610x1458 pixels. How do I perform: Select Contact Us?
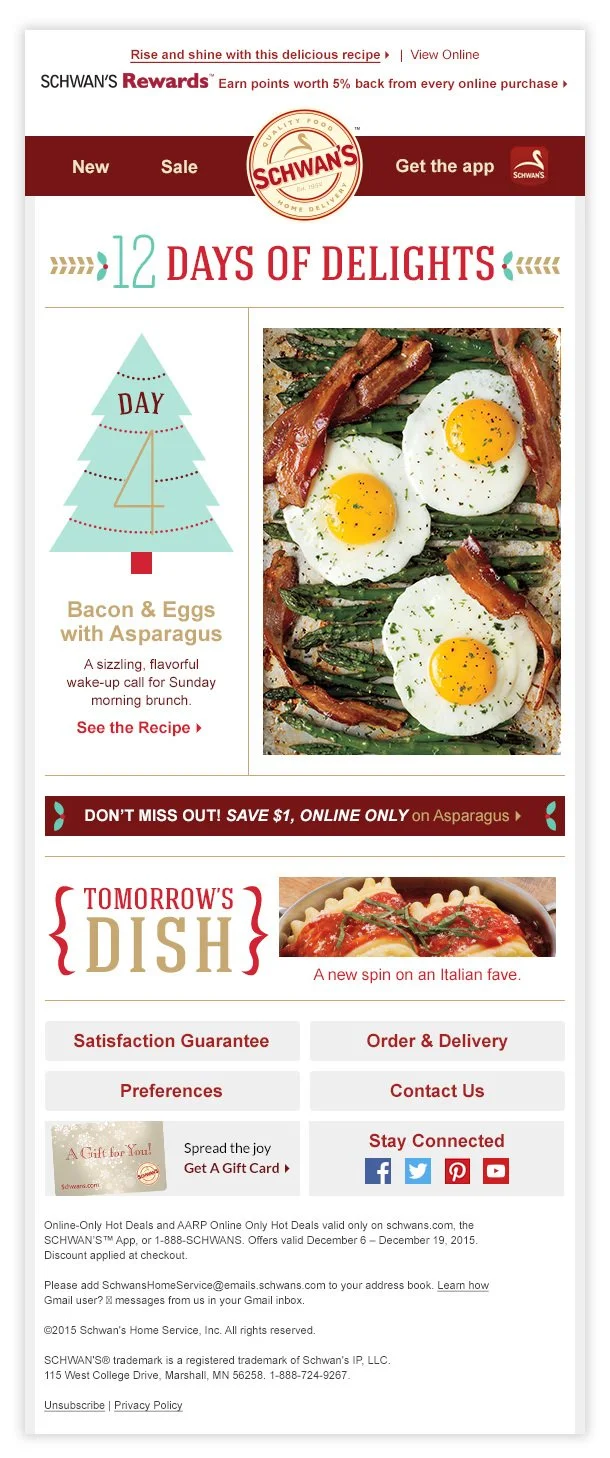[437, 1091]
